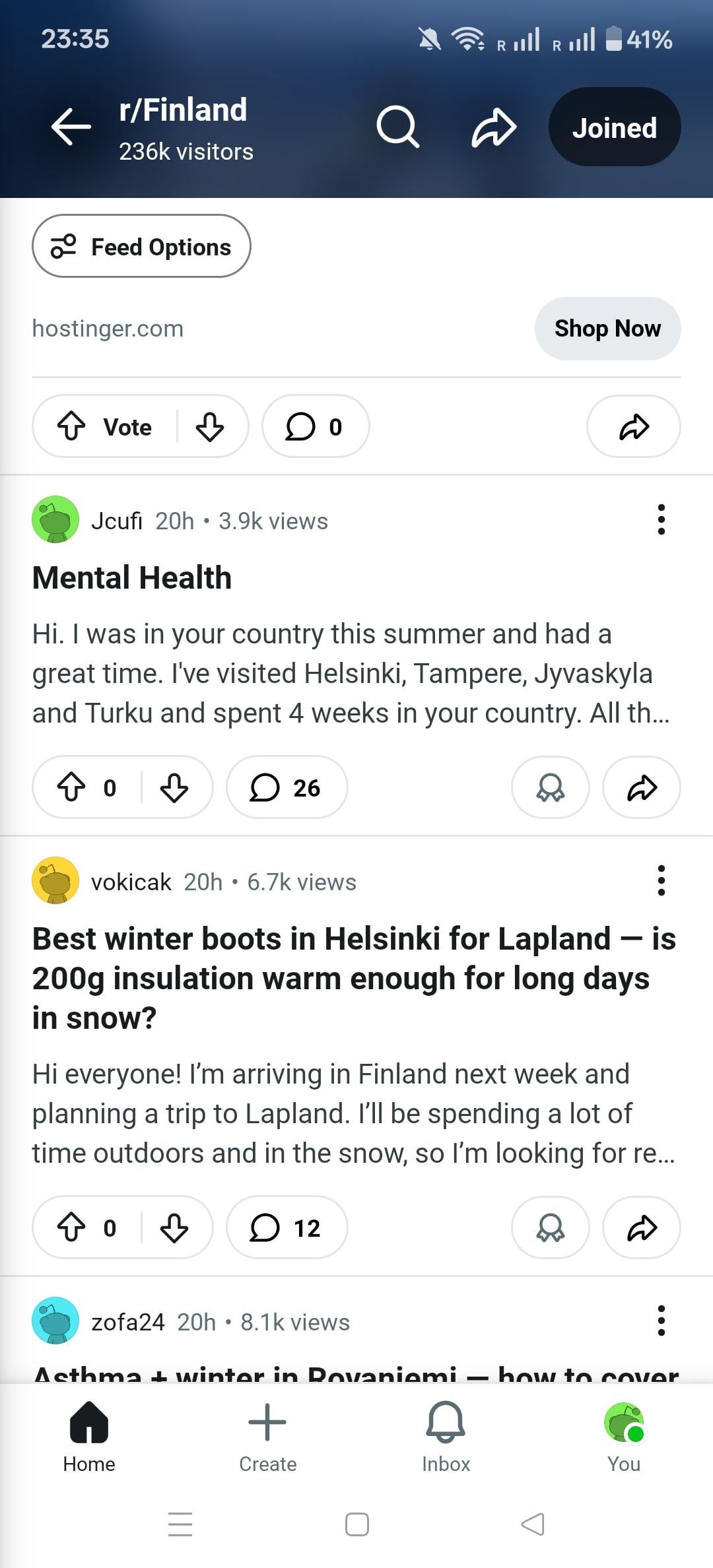Screen dimensions: 713x1568
Task: Upvote the hostinger.com ad post
Action: click(71, 426)
